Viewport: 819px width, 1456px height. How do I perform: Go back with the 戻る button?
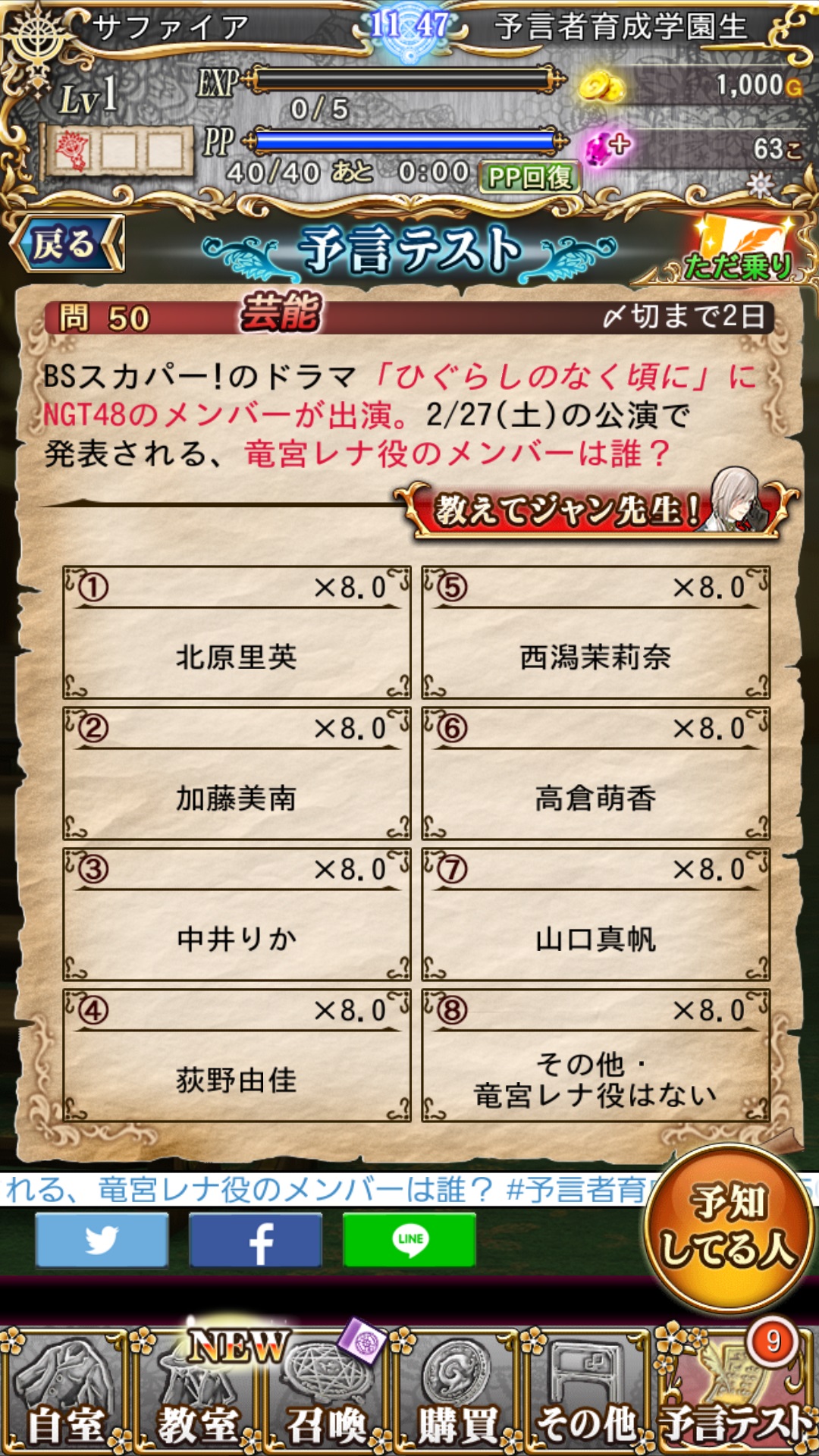click(66, 244)
